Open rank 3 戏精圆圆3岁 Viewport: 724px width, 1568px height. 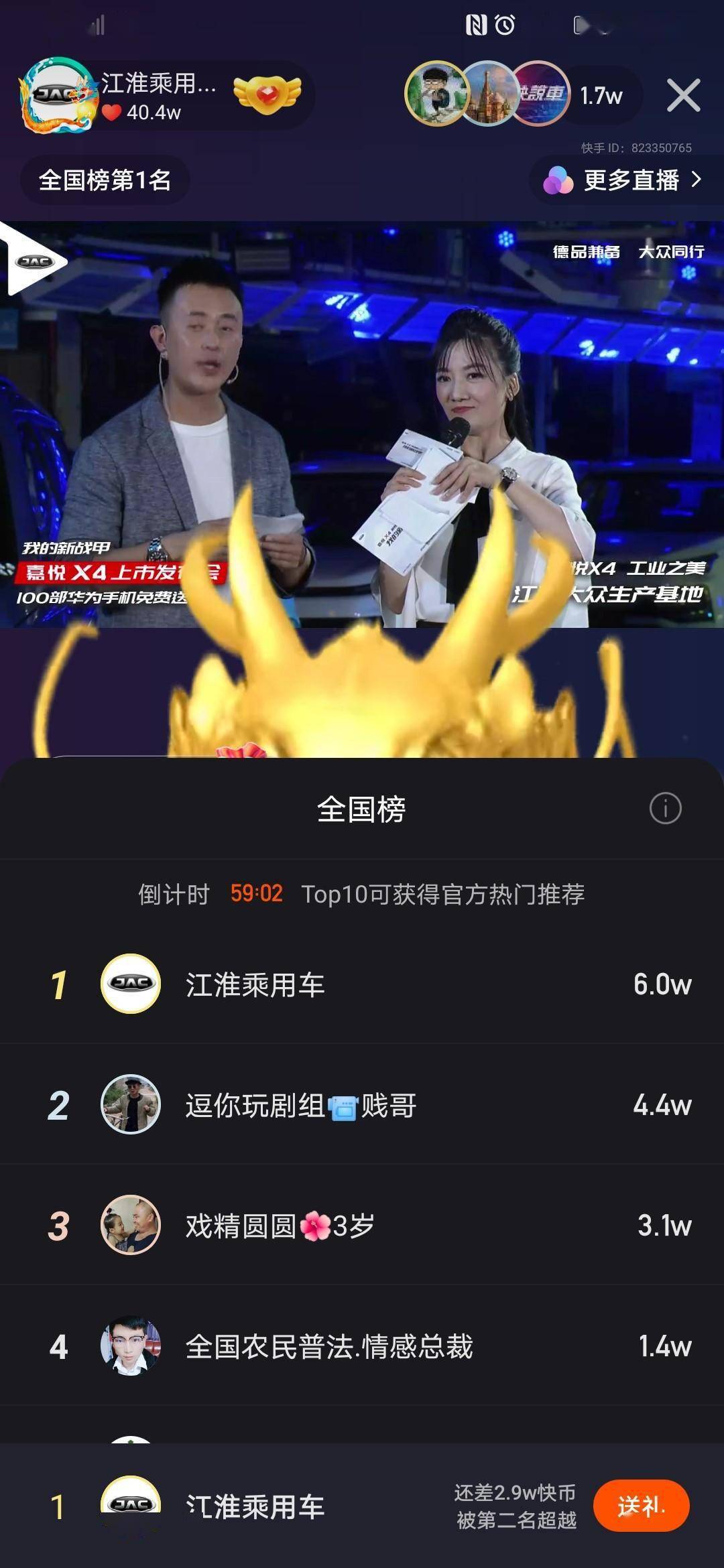point(362,1225)
